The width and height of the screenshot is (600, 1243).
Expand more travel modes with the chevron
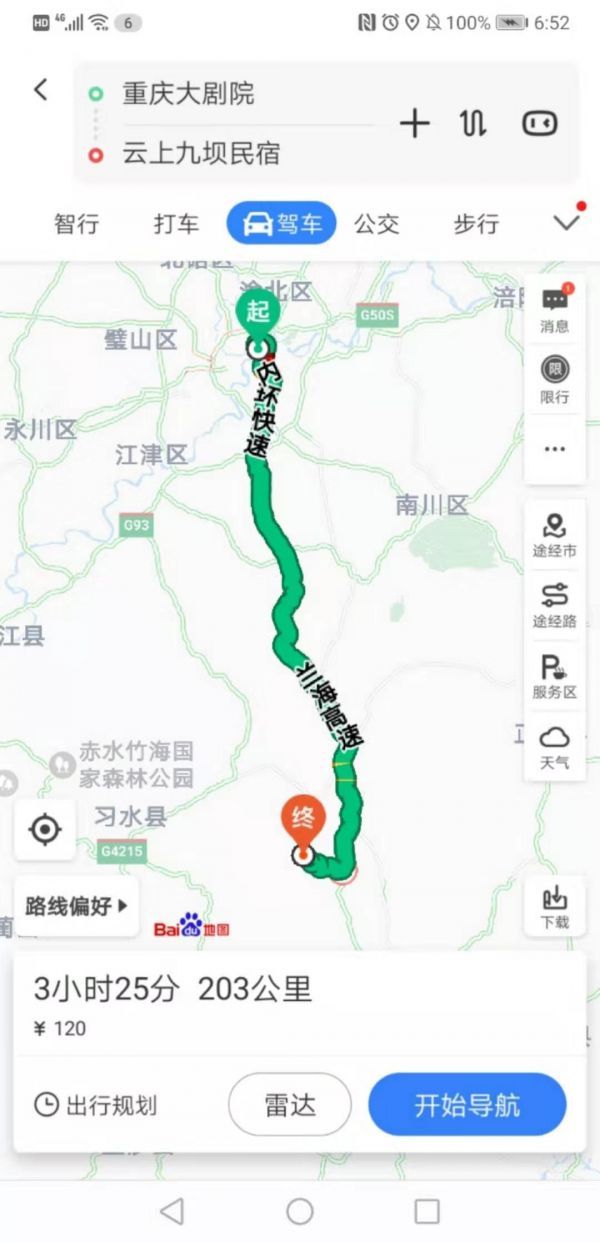point(566,223)
